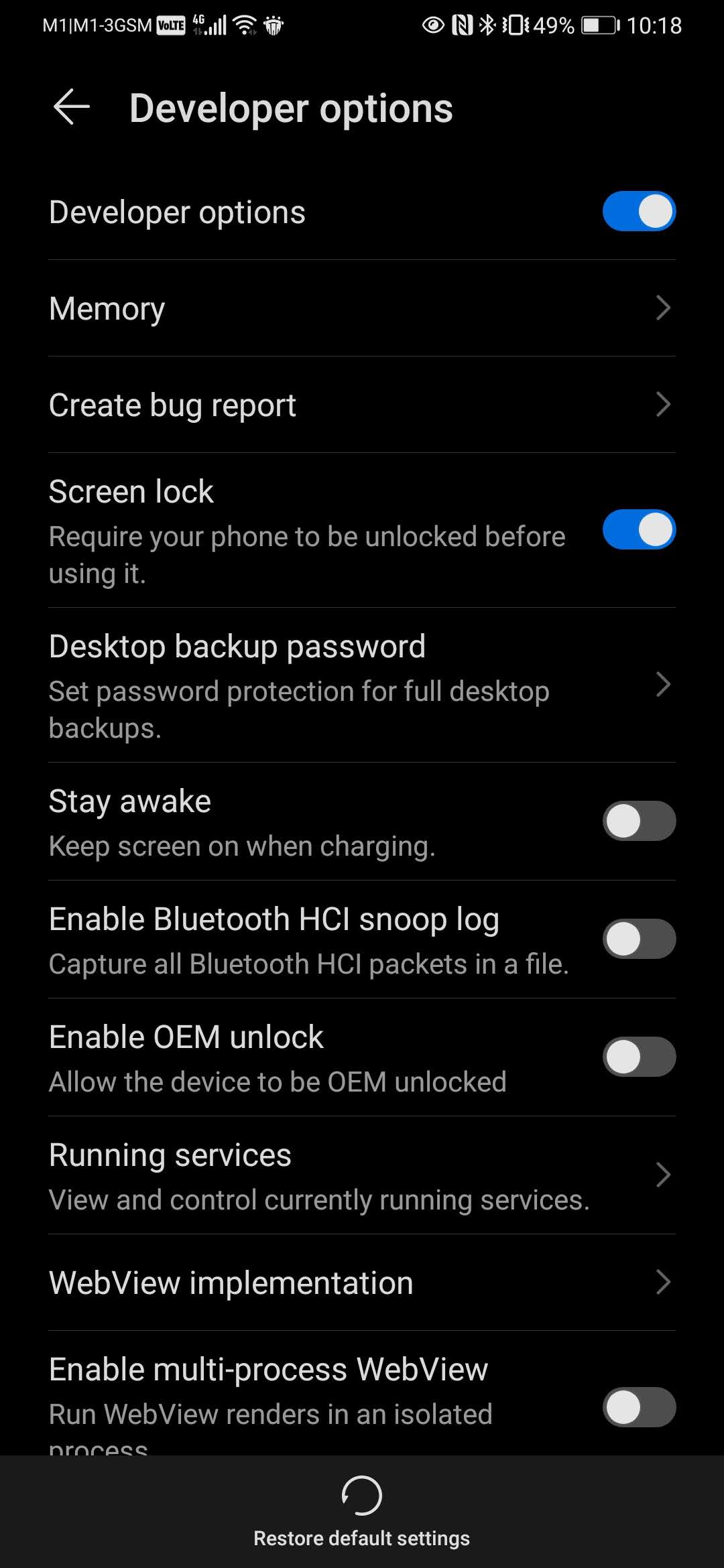724x1568 pixels.
Task: Go back using the arrow icon
Action: click(72, 107)
